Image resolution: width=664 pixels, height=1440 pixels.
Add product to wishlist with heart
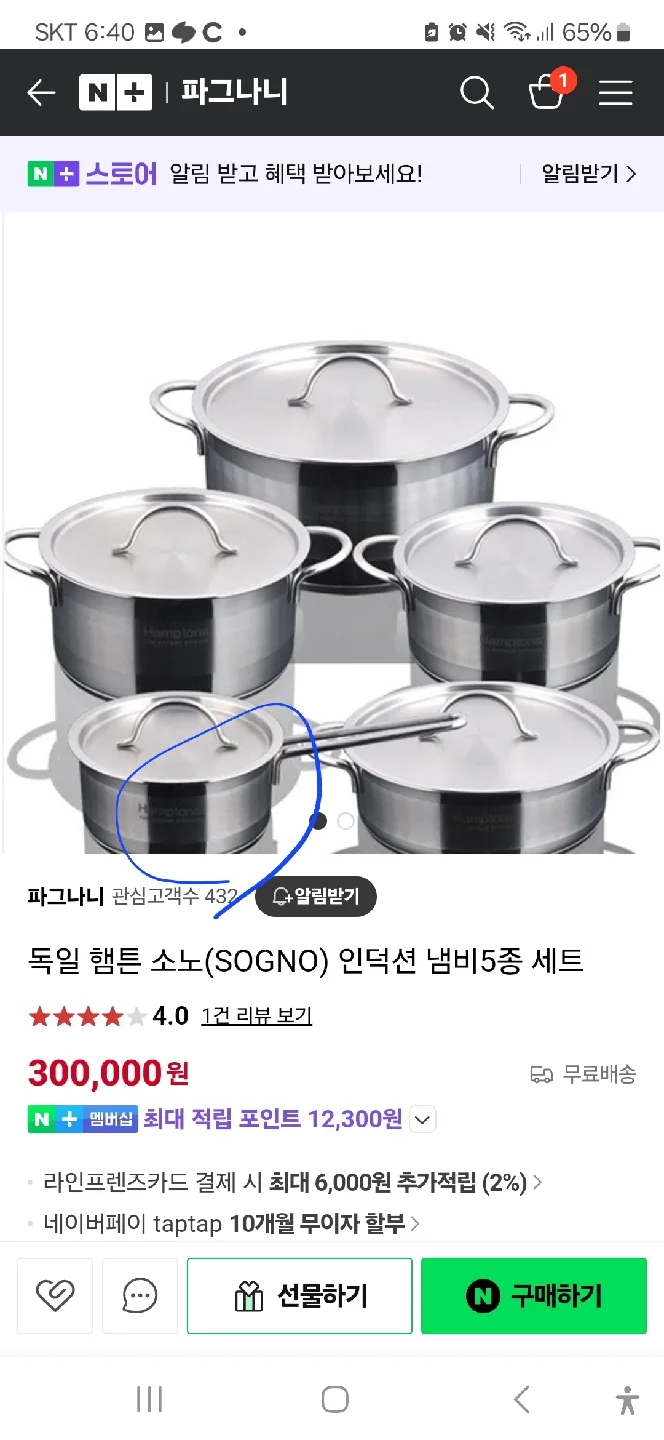55,1296
